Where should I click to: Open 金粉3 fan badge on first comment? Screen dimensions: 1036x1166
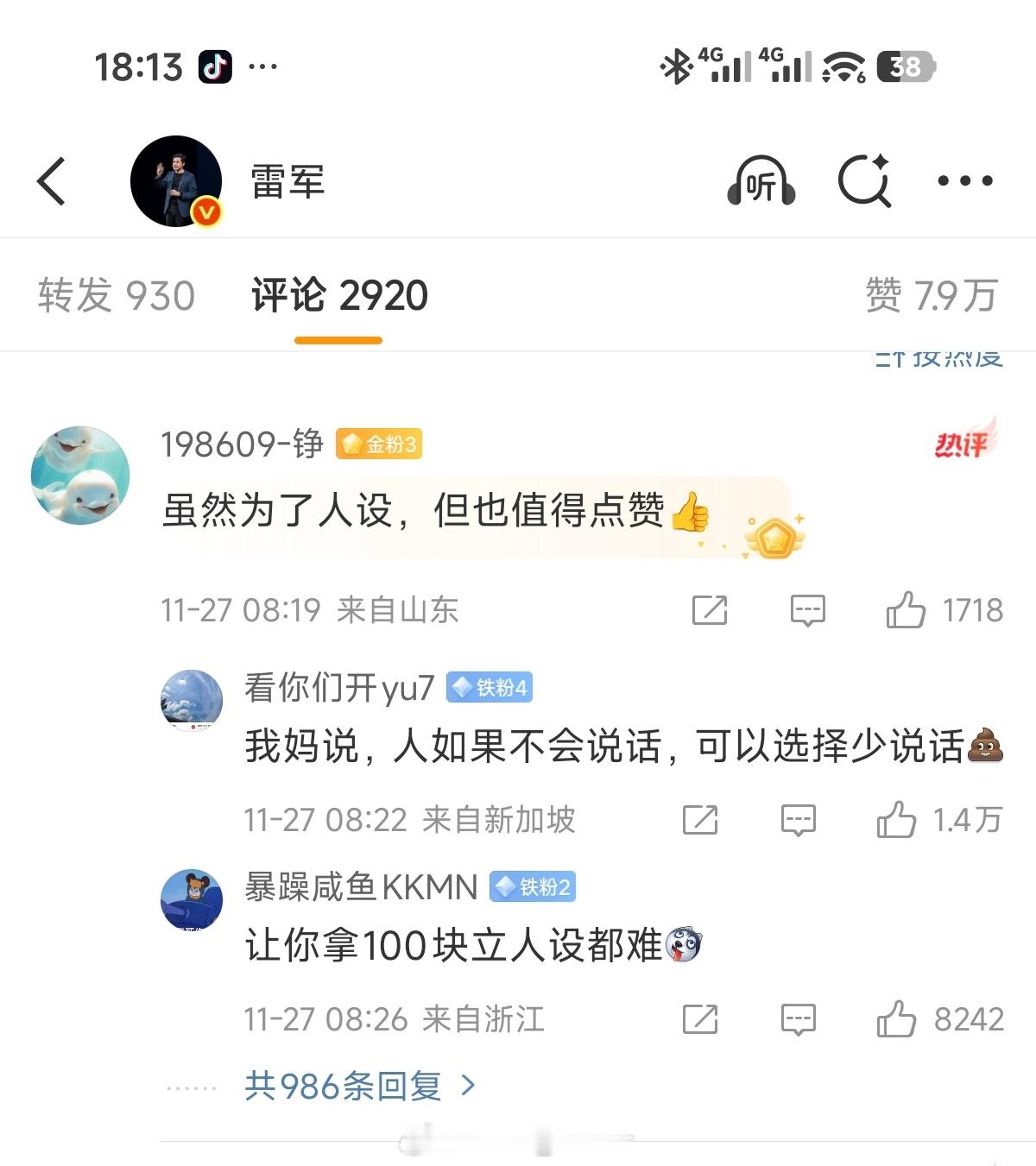click(380, 443)
